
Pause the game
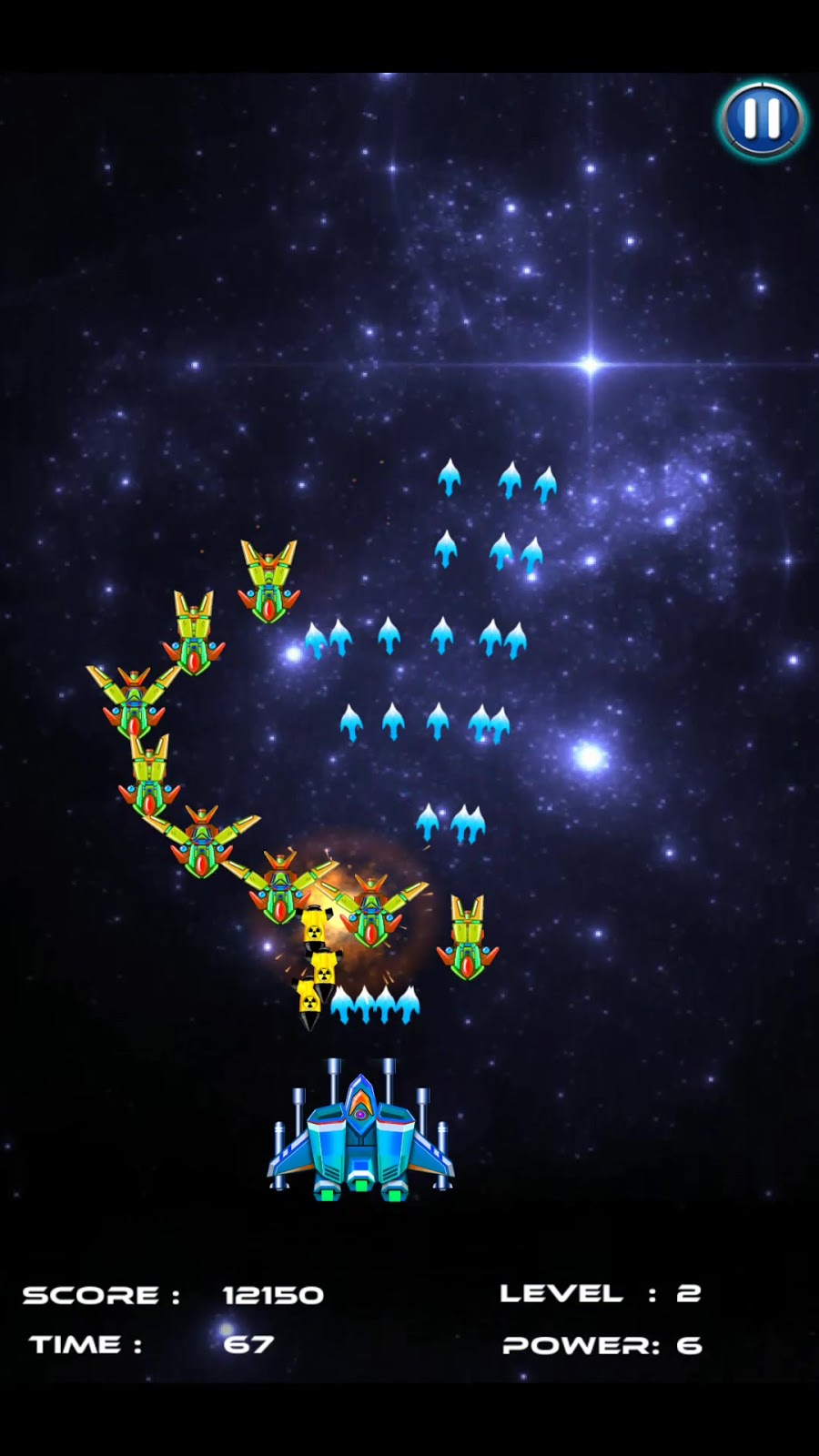pos(762,118)
